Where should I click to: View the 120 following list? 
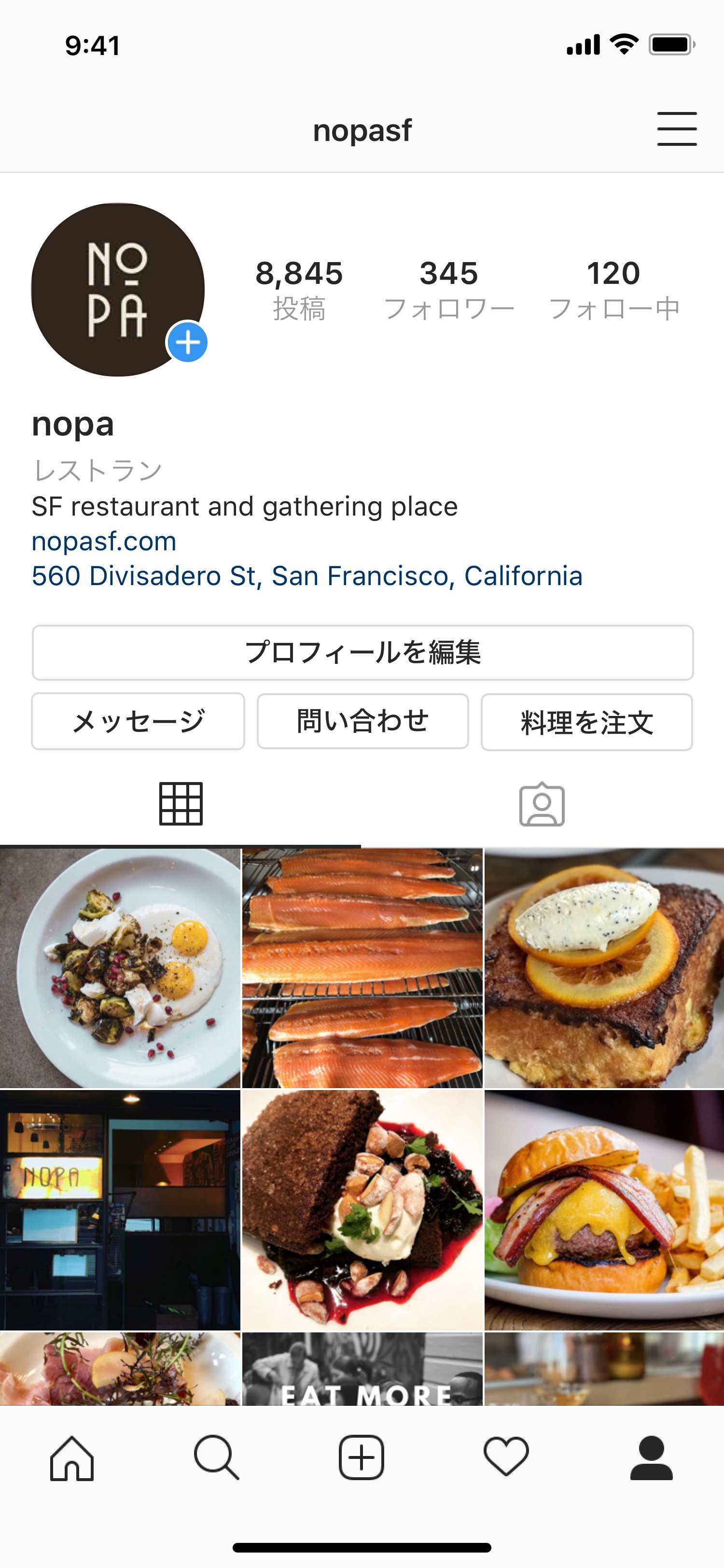coord(614,290)
